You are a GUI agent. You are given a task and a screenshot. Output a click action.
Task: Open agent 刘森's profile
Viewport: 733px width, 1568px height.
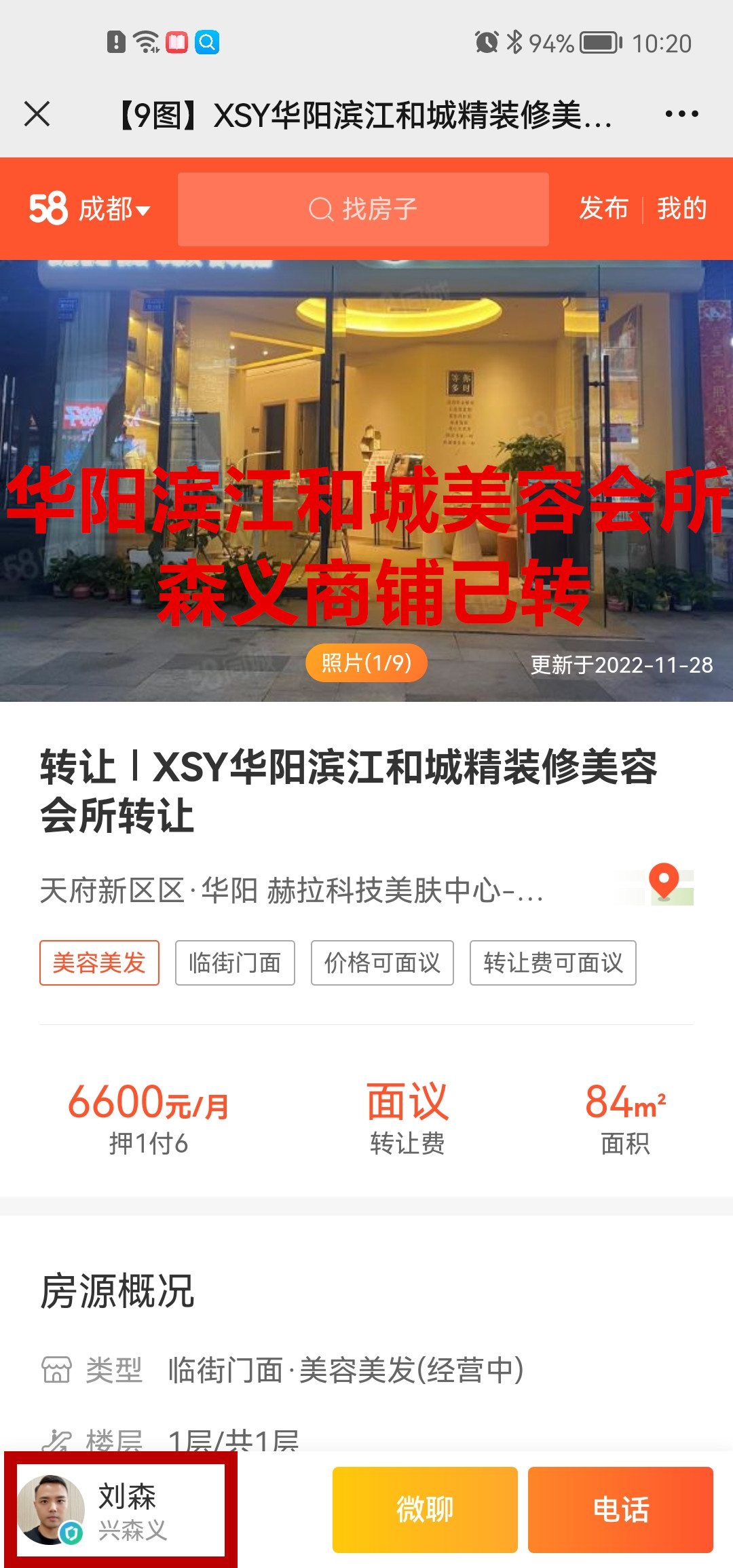coord(121,1510)
